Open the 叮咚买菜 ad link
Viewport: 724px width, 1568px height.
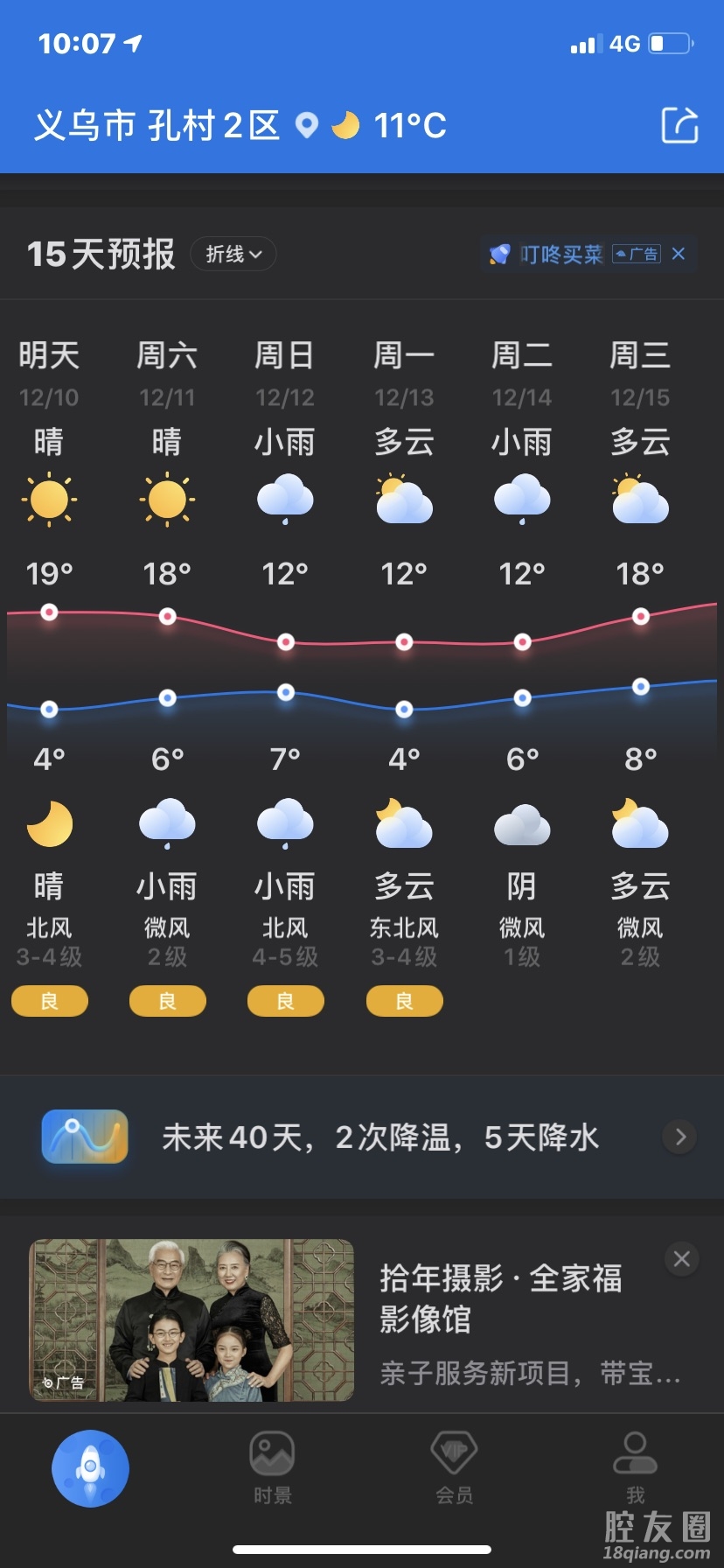[560, 254]
